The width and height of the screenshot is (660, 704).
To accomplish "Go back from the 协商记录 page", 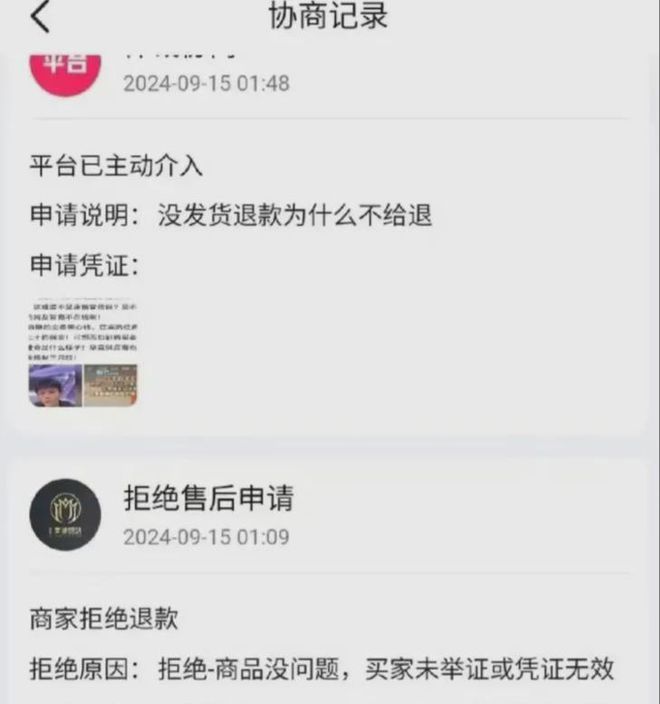I will pos(41,19).
